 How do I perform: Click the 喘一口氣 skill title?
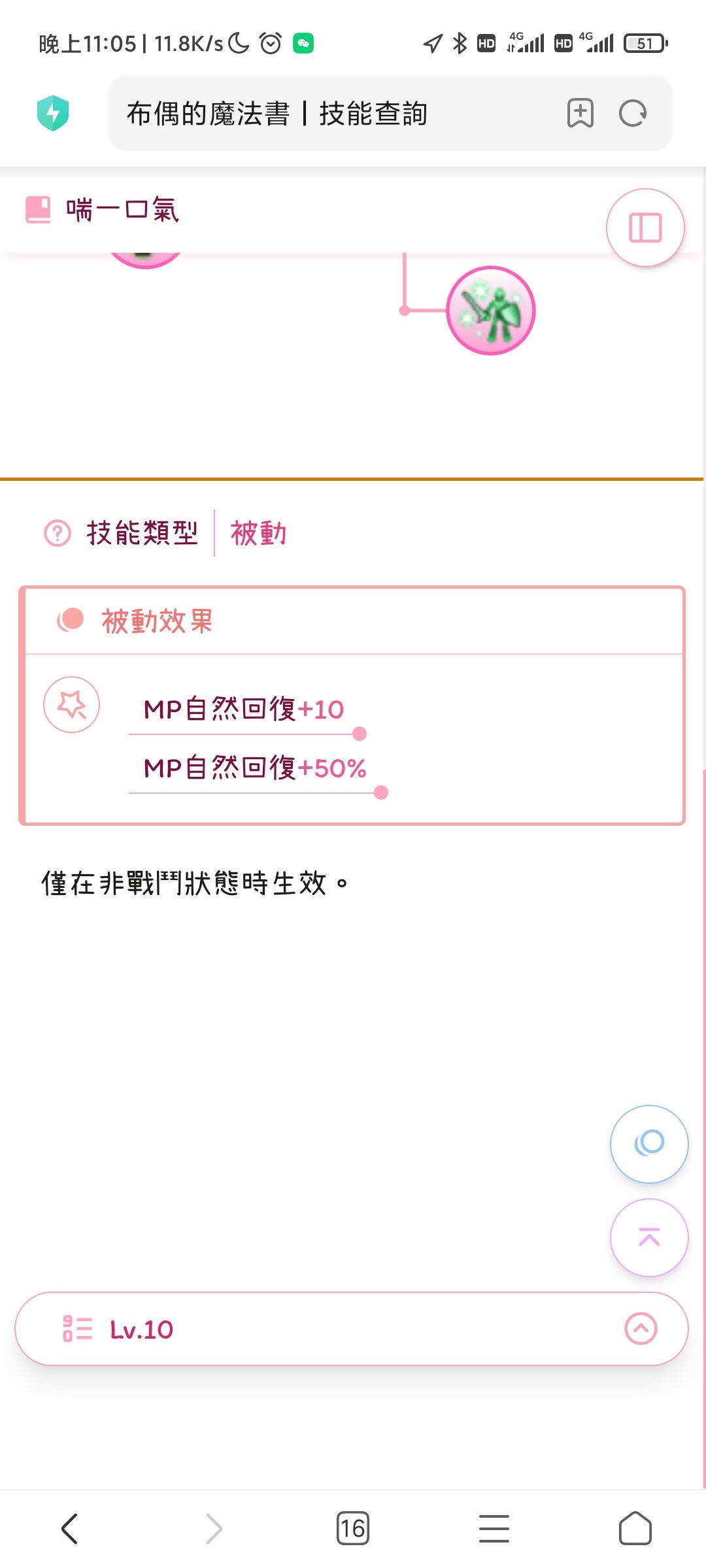click(123, 209)
